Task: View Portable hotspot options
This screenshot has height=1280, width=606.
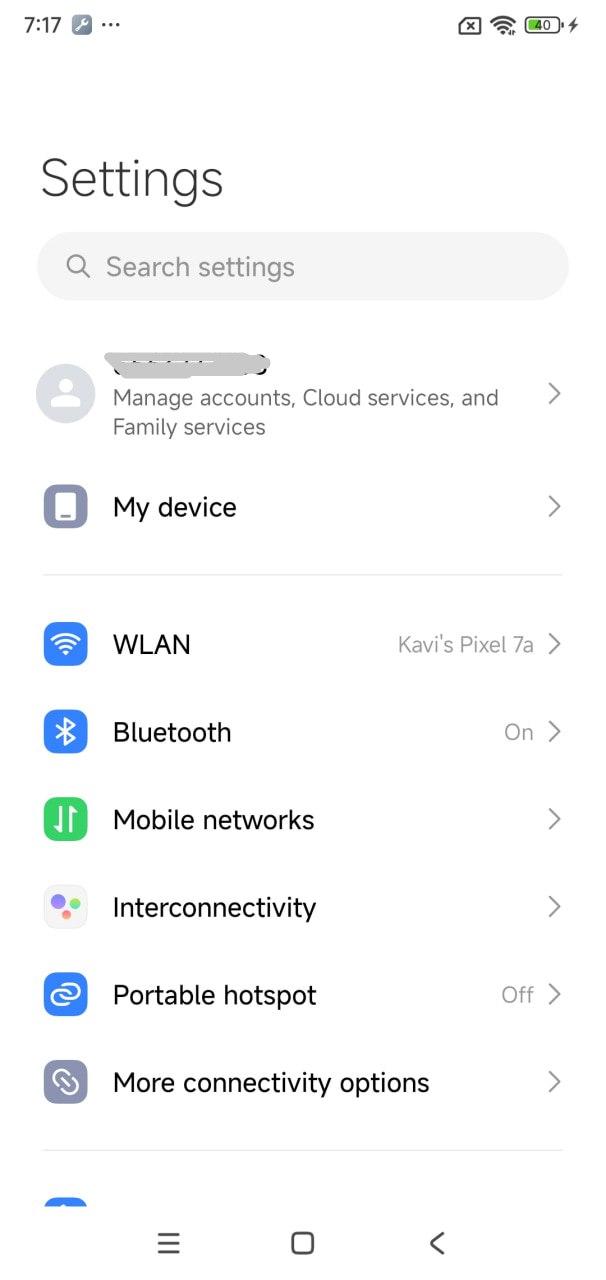Action: click(302, 995)
